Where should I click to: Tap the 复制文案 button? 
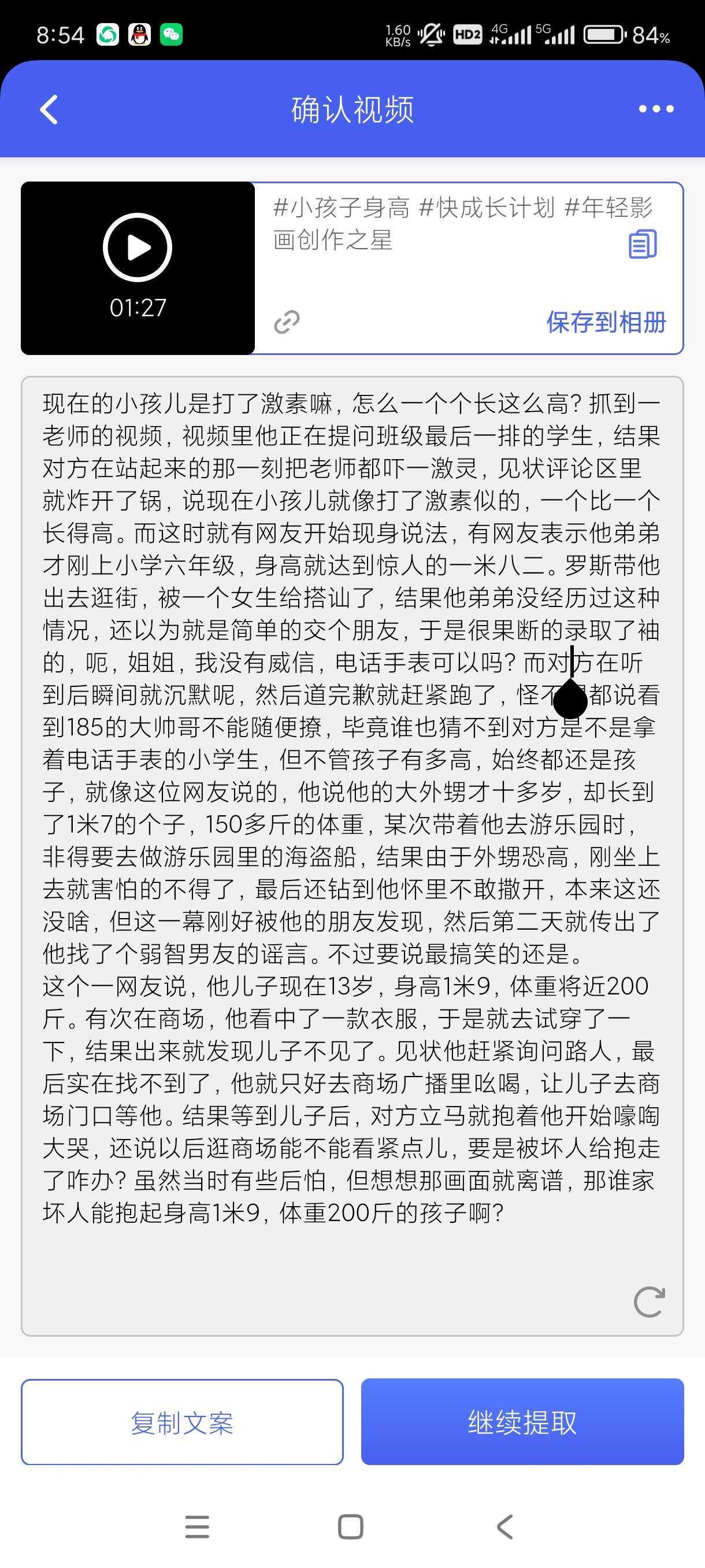[182, 1422]
